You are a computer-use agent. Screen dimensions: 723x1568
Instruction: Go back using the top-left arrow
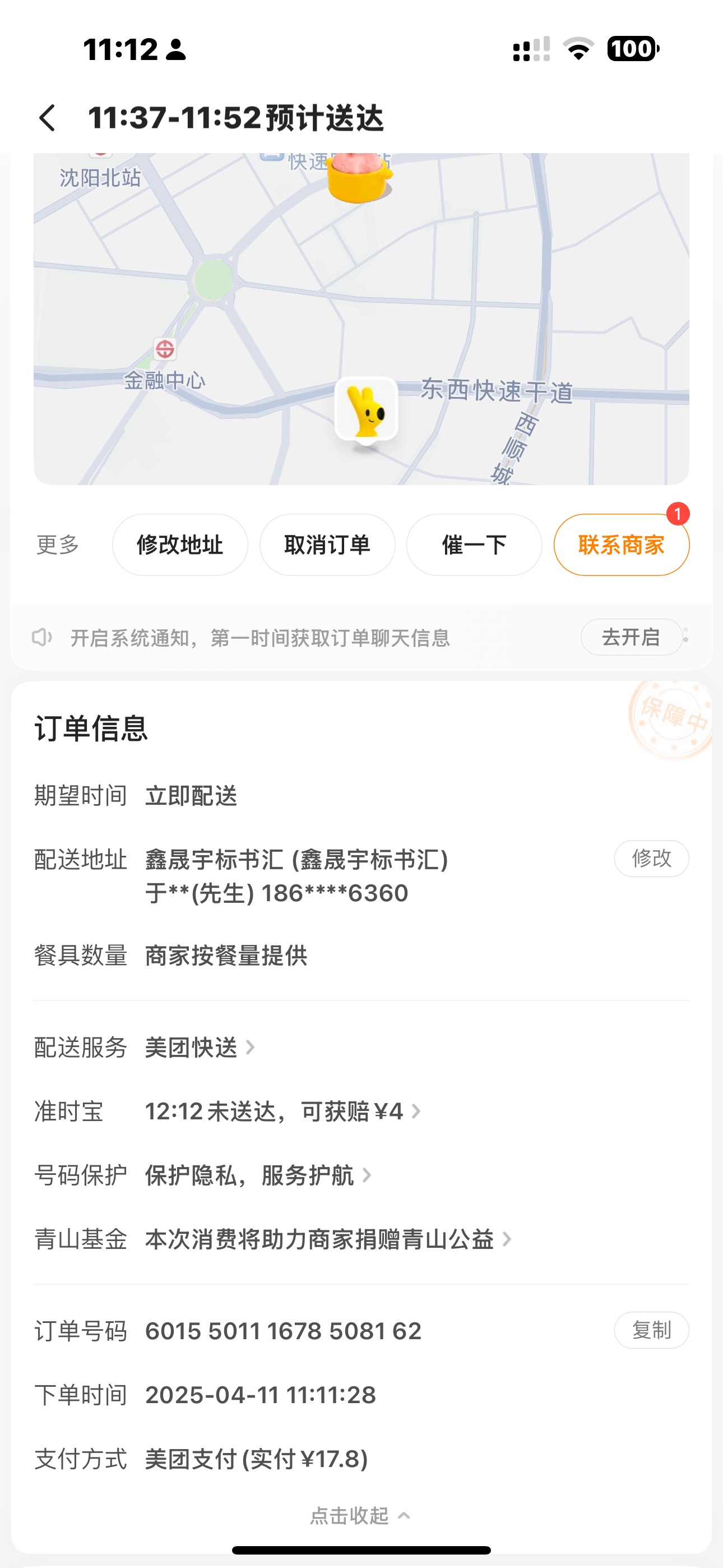[x=48, y=117]
